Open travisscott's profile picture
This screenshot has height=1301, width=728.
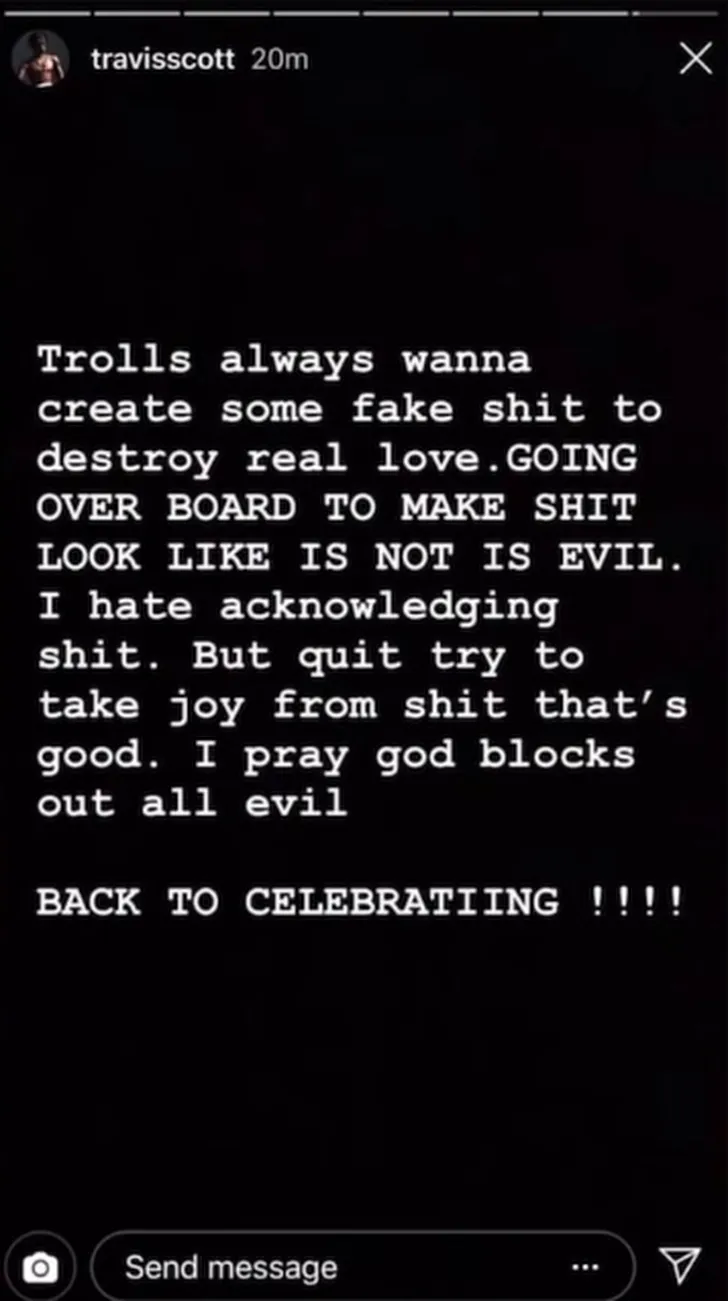[x=42, y=59]
